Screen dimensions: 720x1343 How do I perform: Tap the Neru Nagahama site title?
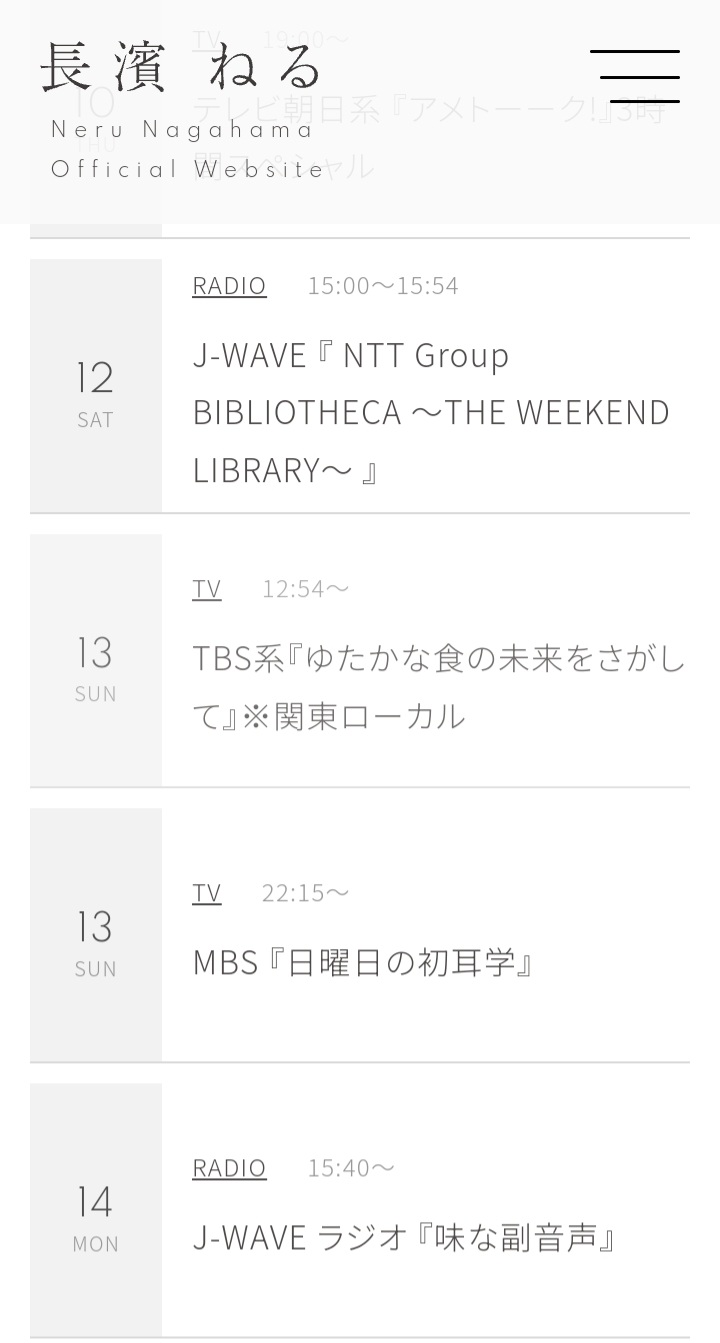point(183,110)
